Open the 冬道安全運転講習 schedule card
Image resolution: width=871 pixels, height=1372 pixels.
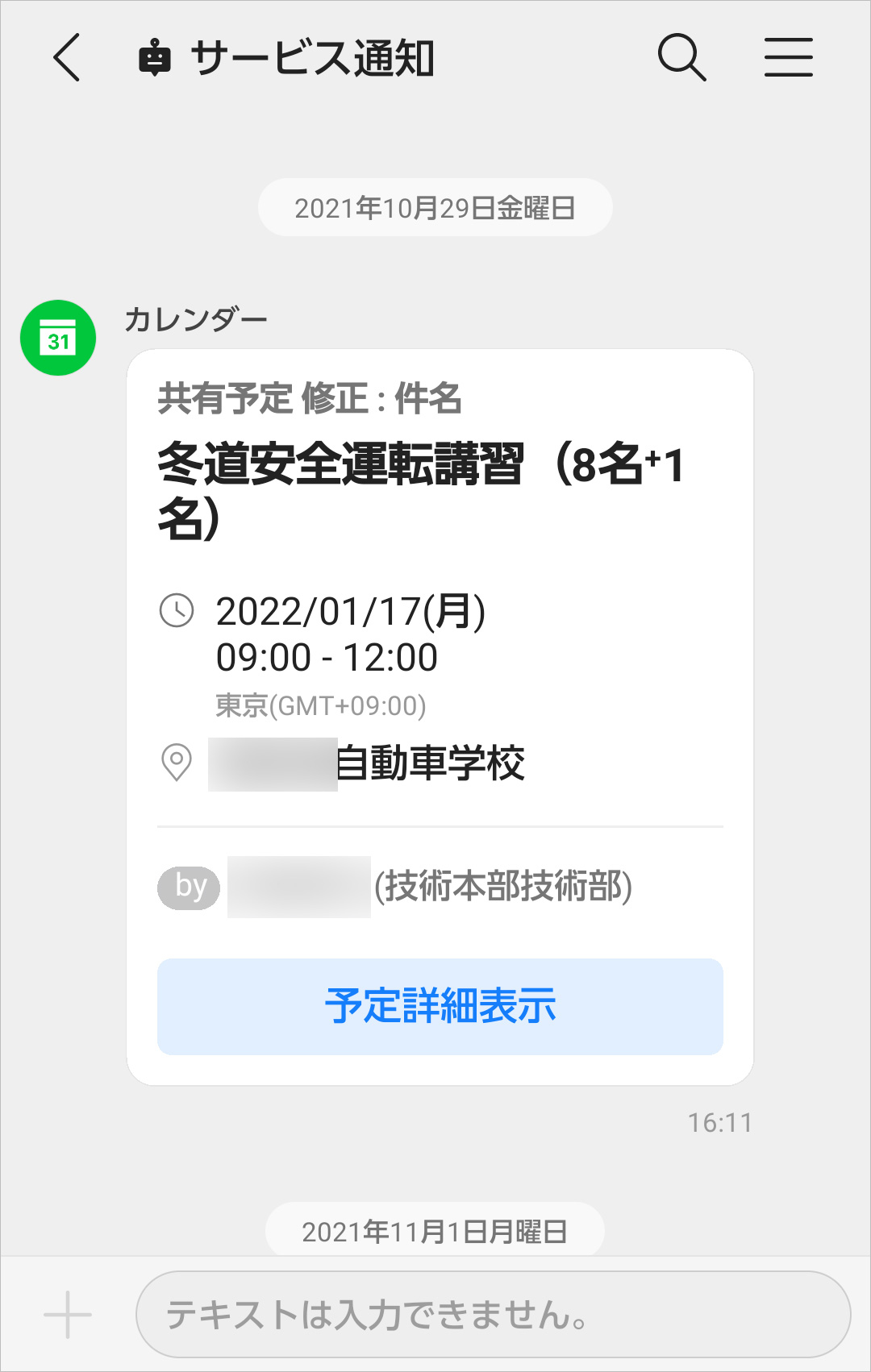tap(421, 489)
